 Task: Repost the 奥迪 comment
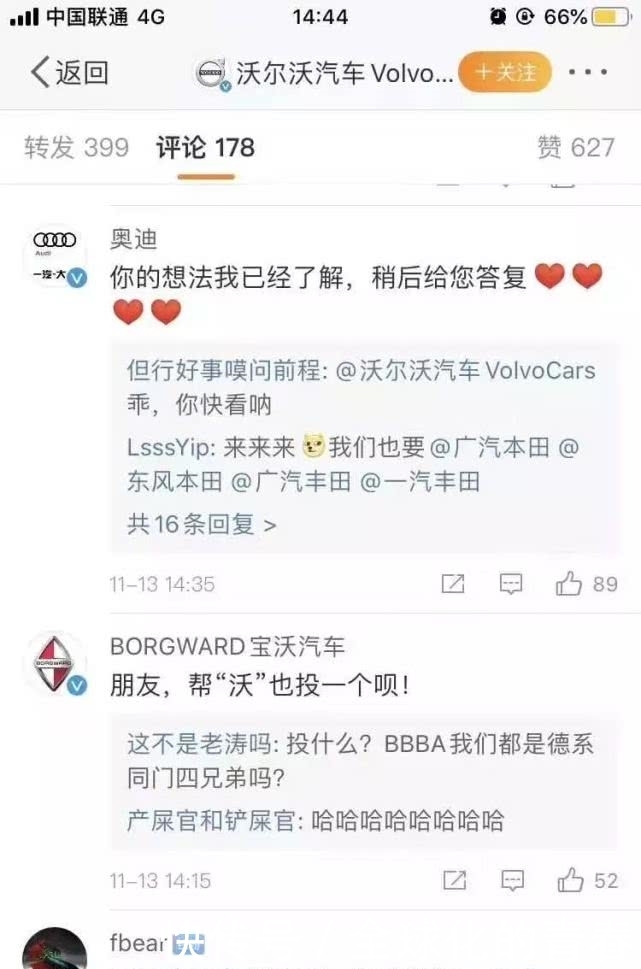(453, 584)
